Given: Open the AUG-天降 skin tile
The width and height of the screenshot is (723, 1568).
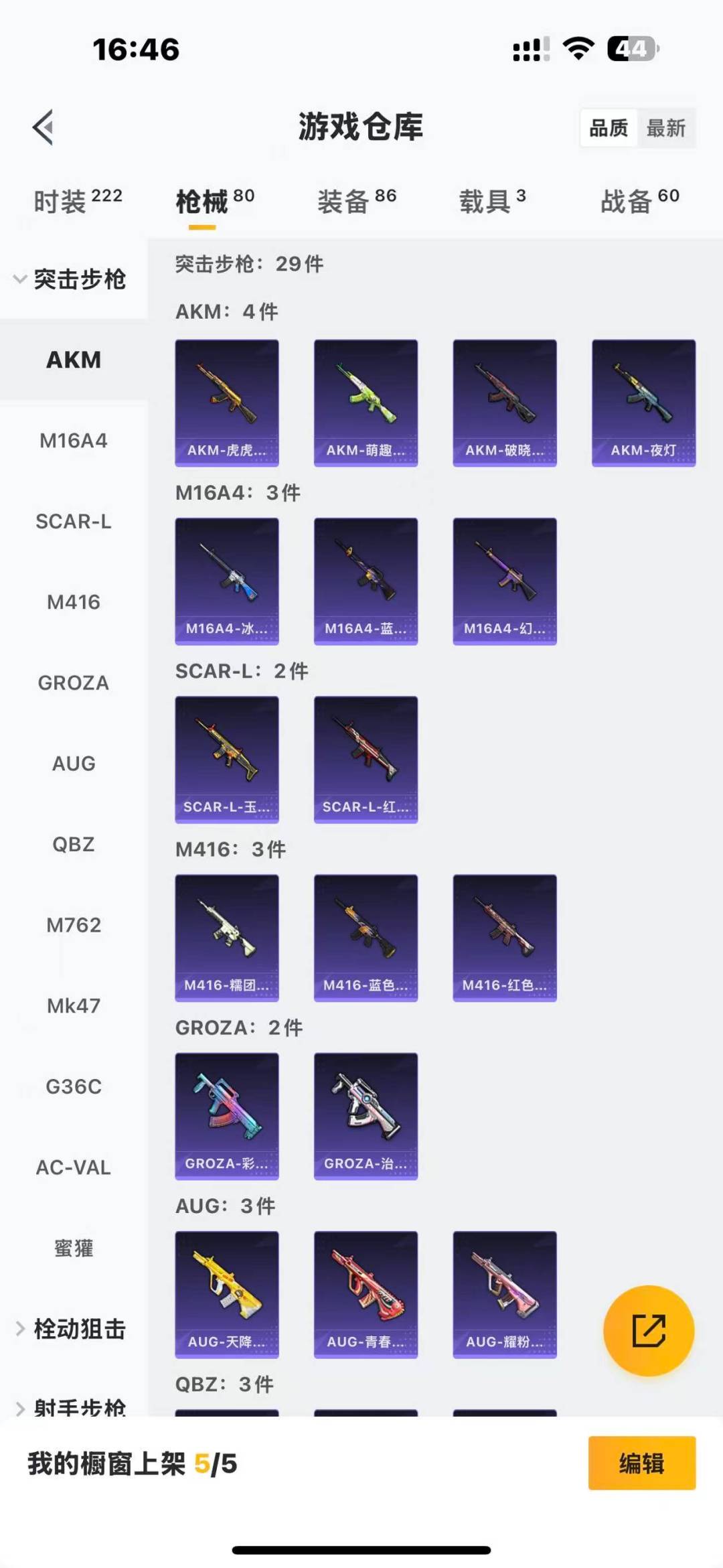Looking at the screenshot, I should click(x=227, y=1294).
